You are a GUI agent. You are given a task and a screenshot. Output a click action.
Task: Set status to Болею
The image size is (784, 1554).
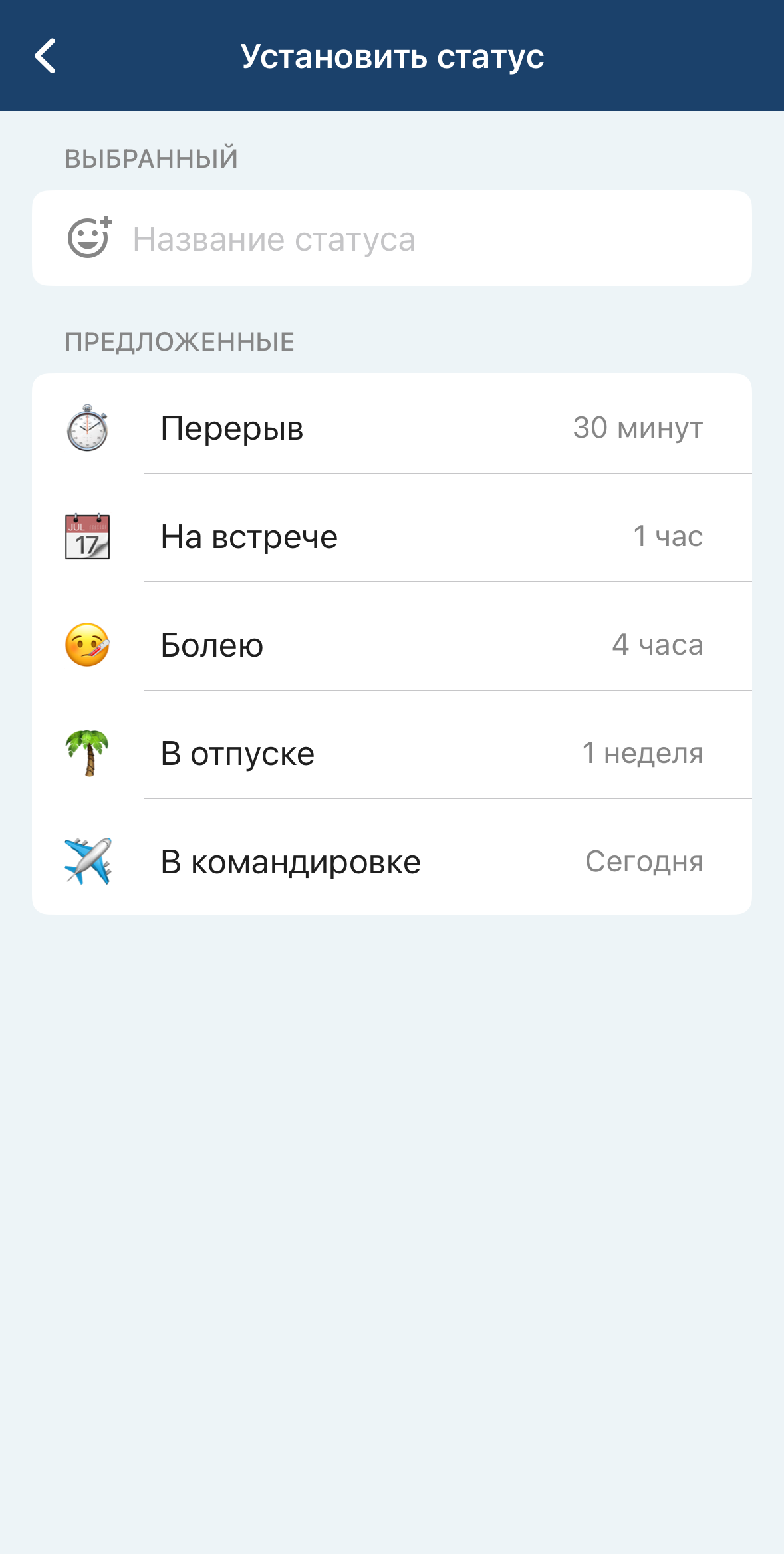click(x=392, y=645)
